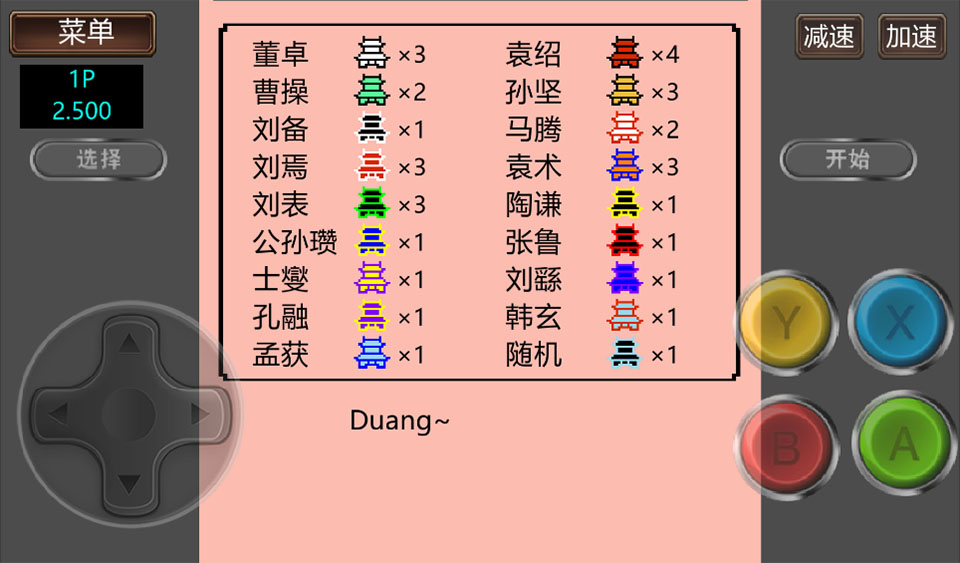Tap the green A gamepad button
Viewport: 960px width, 563px height.
pyautogui.click(x=901, y=442)
